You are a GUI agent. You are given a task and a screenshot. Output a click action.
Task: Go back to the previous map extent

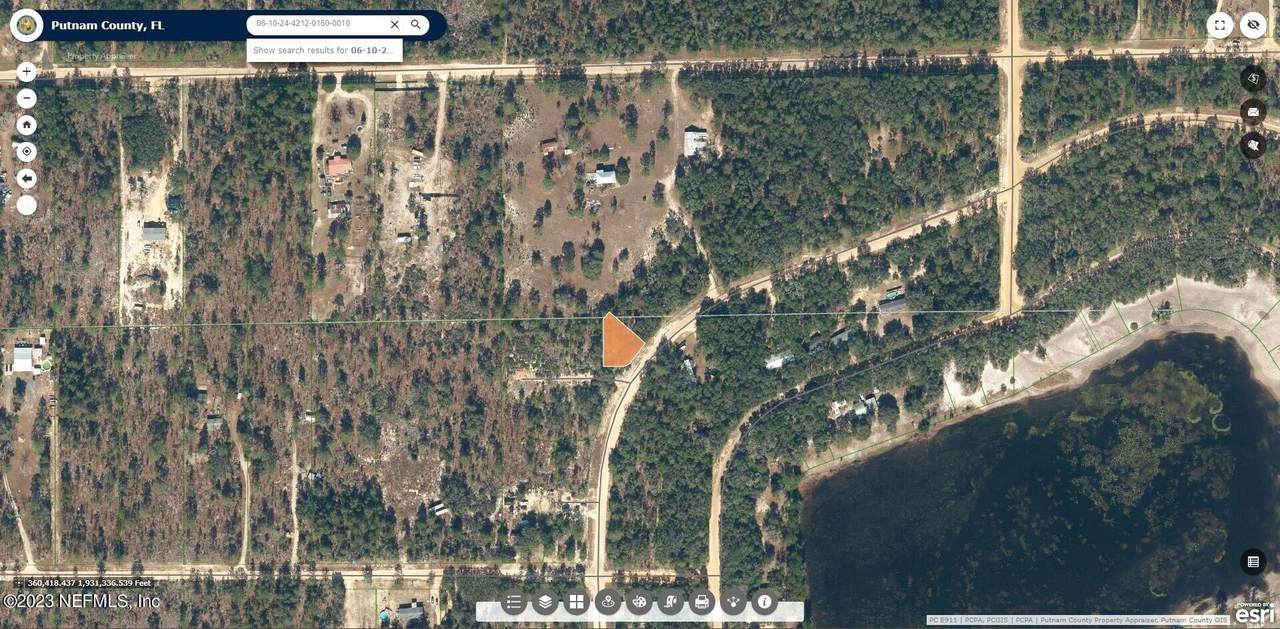[27, 178]
